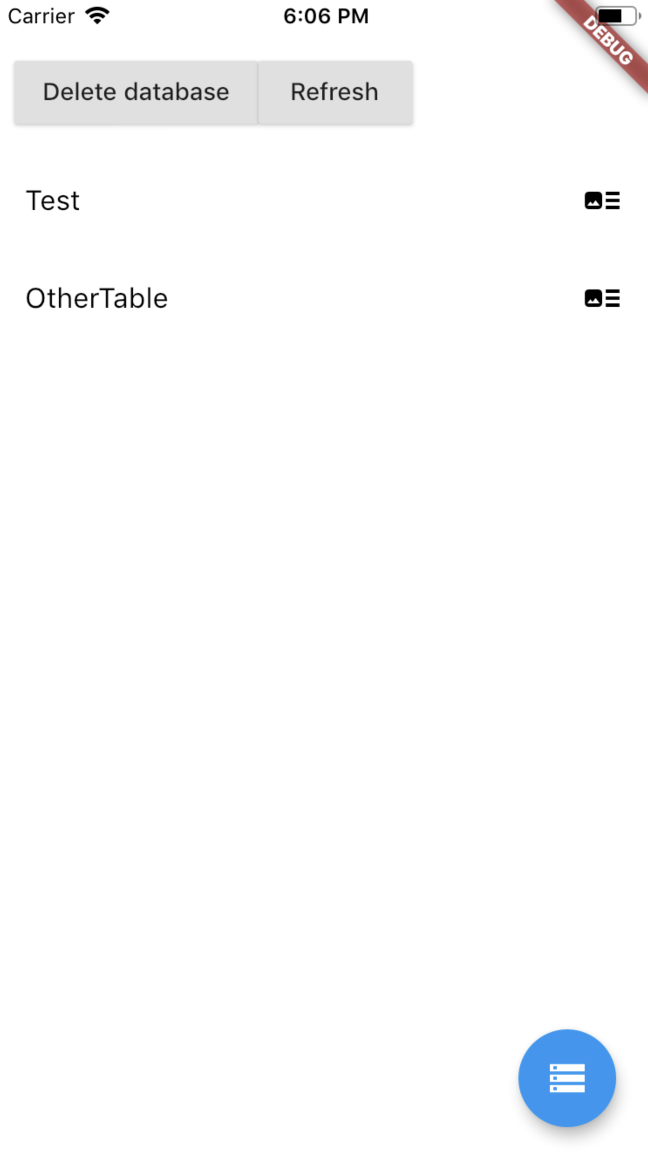This screenshot has height=1162, width=648.
Task: Tap the details icon beside Test
Action: click(602, 200)
